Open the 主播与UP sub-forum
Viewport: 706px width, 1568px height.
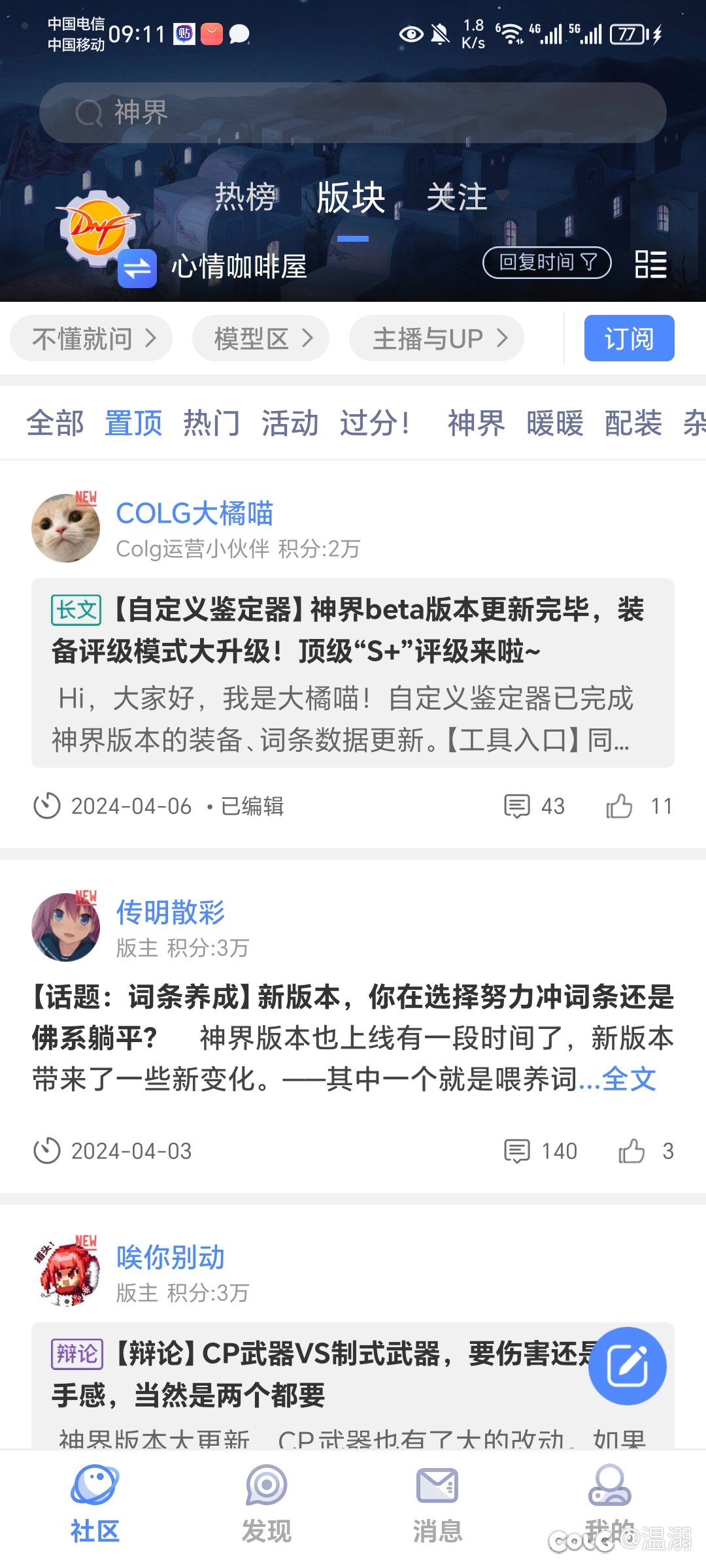click(437, 337)
